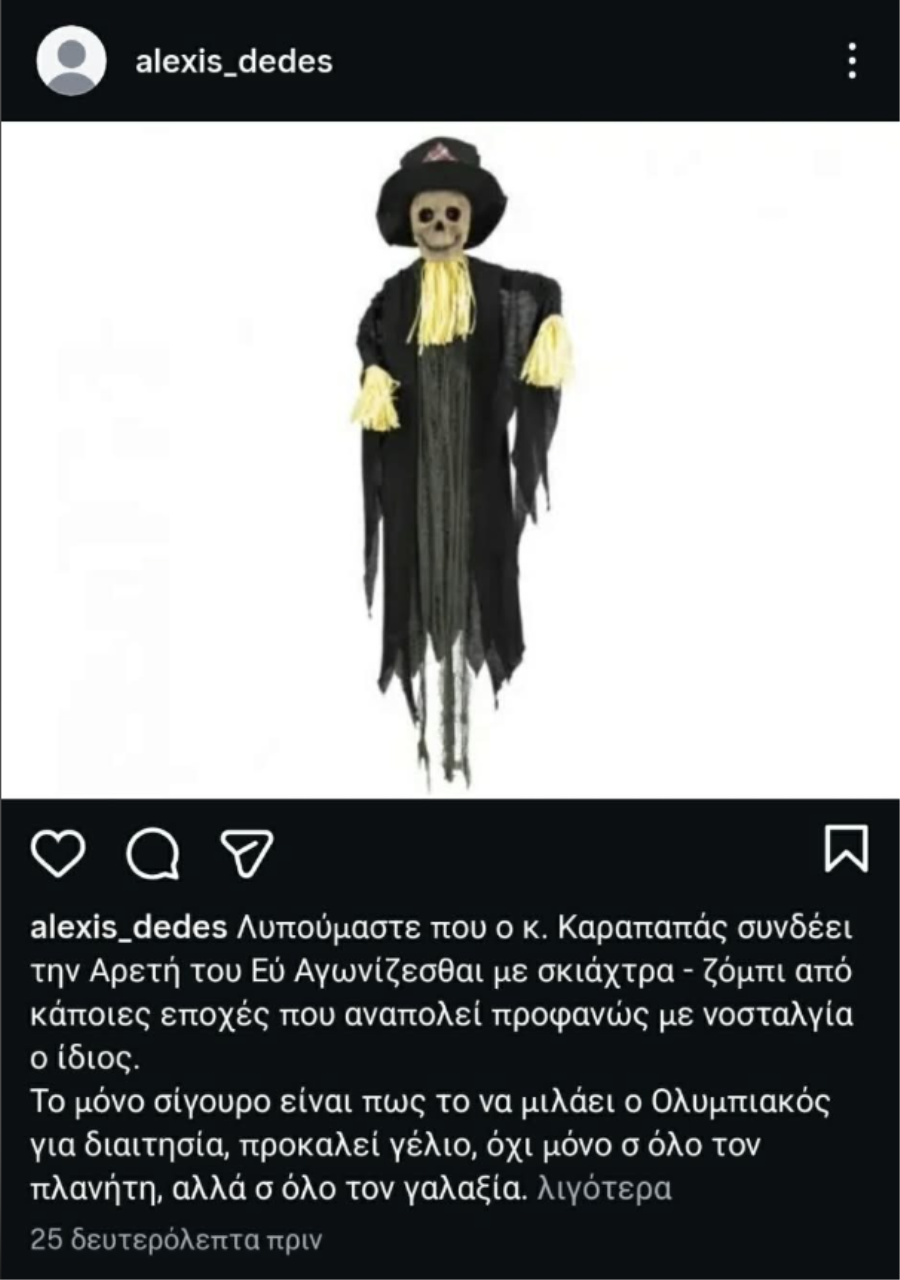Viewport: 900px width, 1280px height.
Task: Open alexis_dedes username at the top
Action: coord(234,62)
